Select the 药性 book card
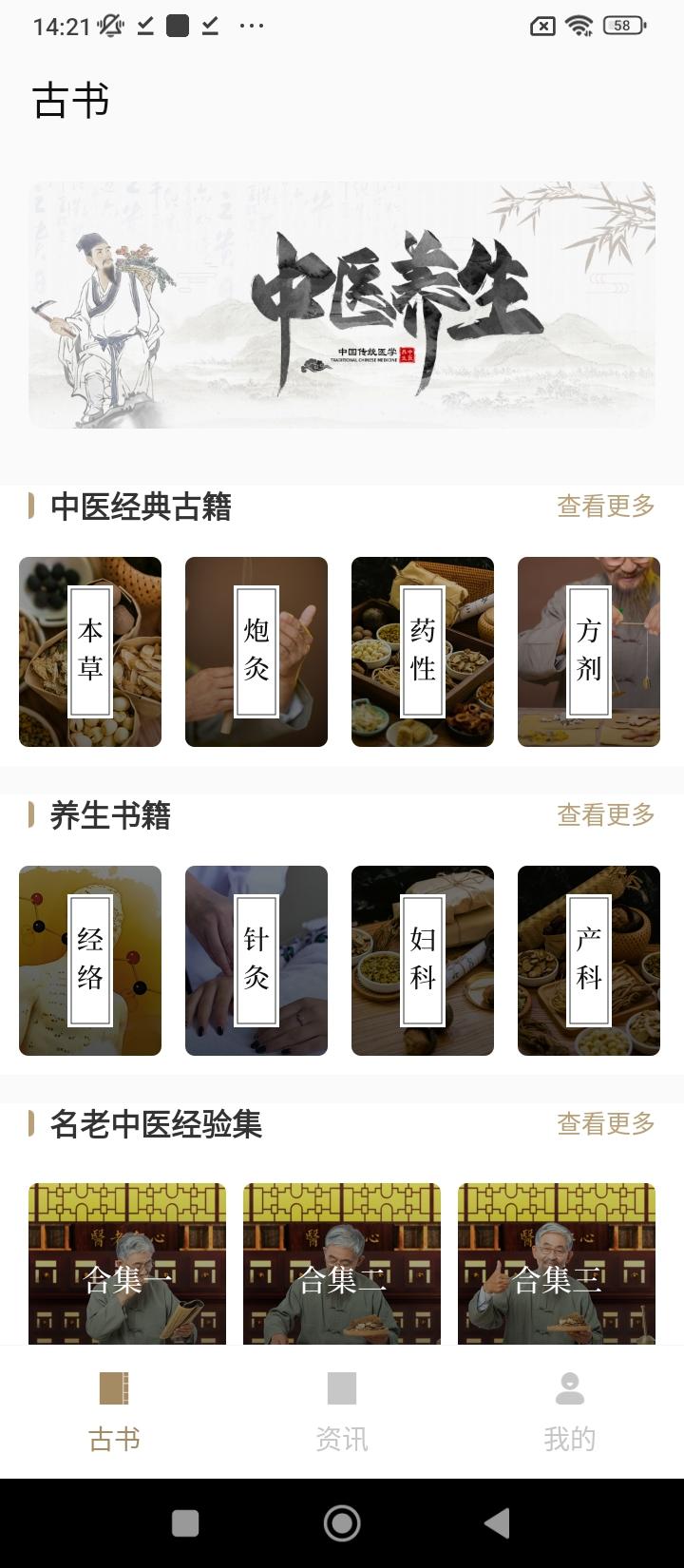 pyautogui.click(x=423, y=651)
